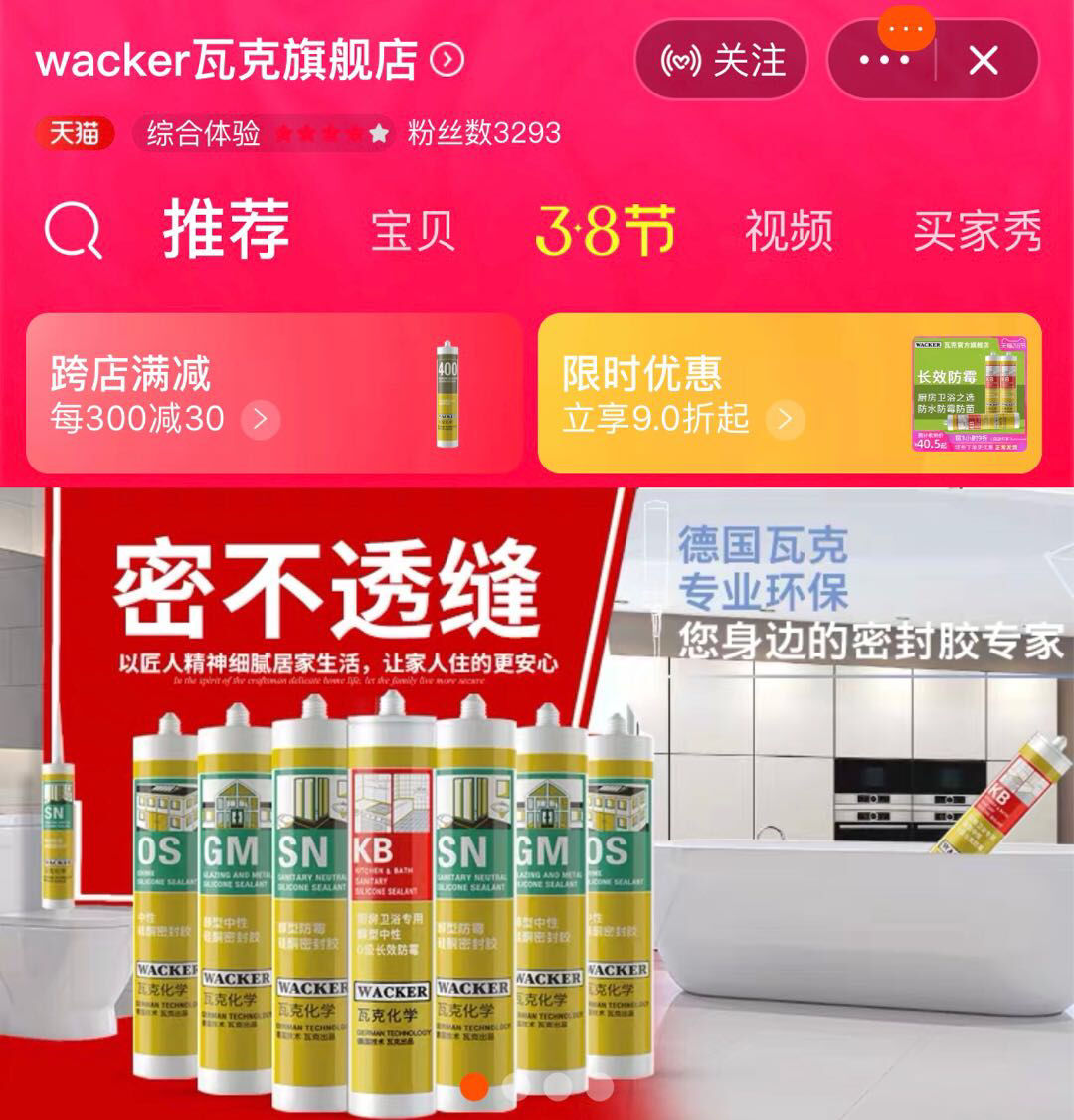This screenshot has width=1074, height=1120.
Task: Switch to the 推荐 tab
Action: tap(227, 229)
